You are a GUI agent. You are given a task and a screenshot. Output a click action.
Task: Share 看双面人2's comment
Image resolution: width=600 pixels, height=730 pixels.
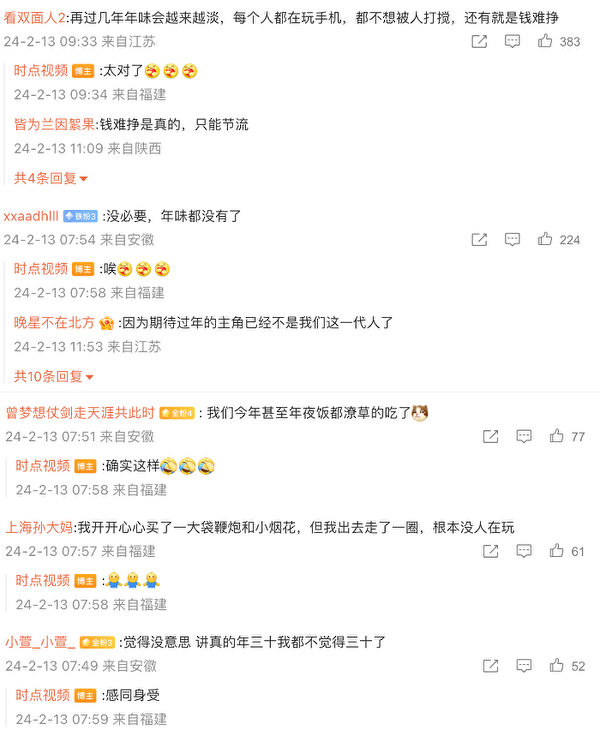click(479, 41)
